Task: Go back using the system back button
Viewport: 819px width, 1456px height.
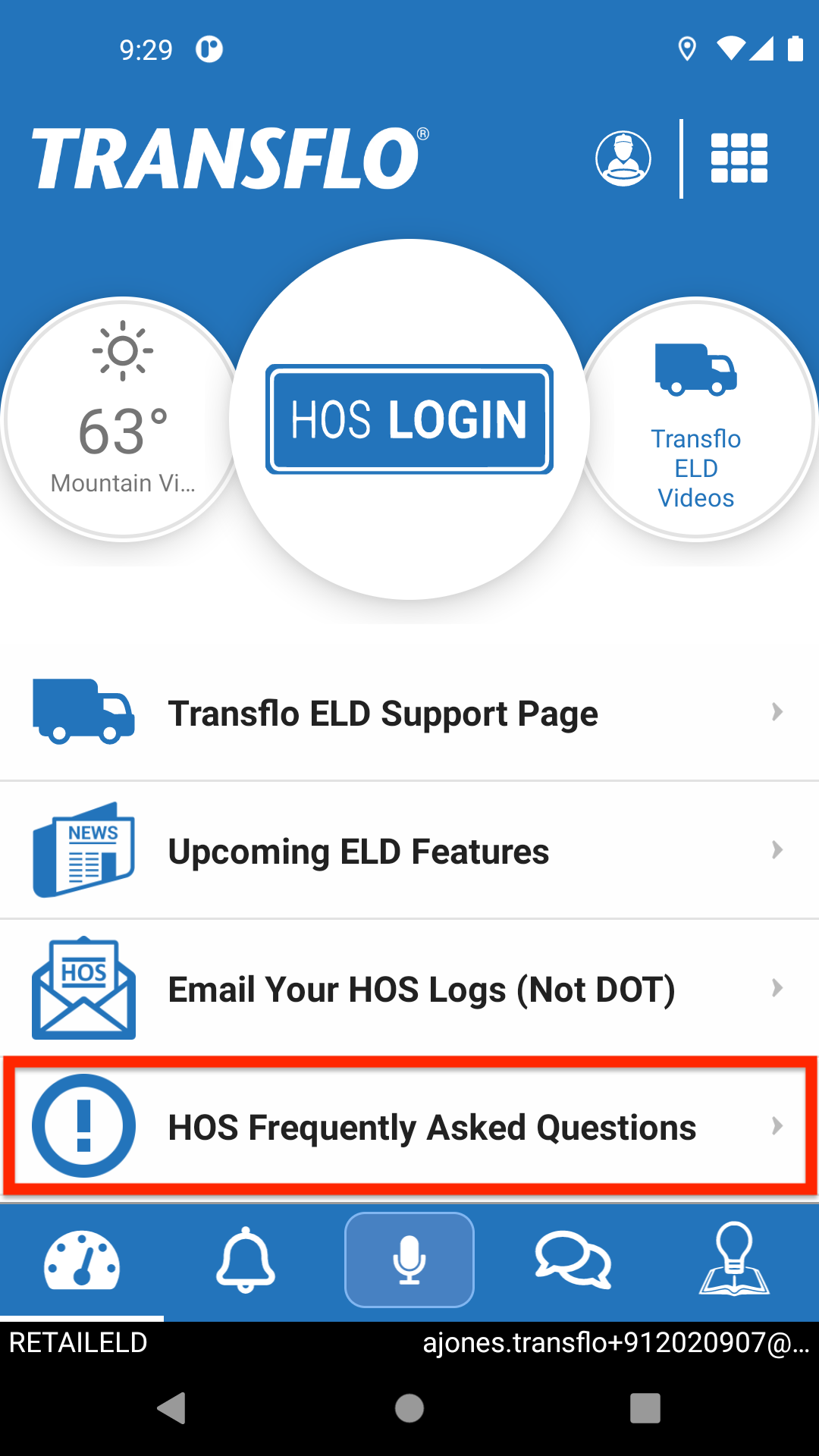Action: pyautogui.click(x=172, y=1408)
